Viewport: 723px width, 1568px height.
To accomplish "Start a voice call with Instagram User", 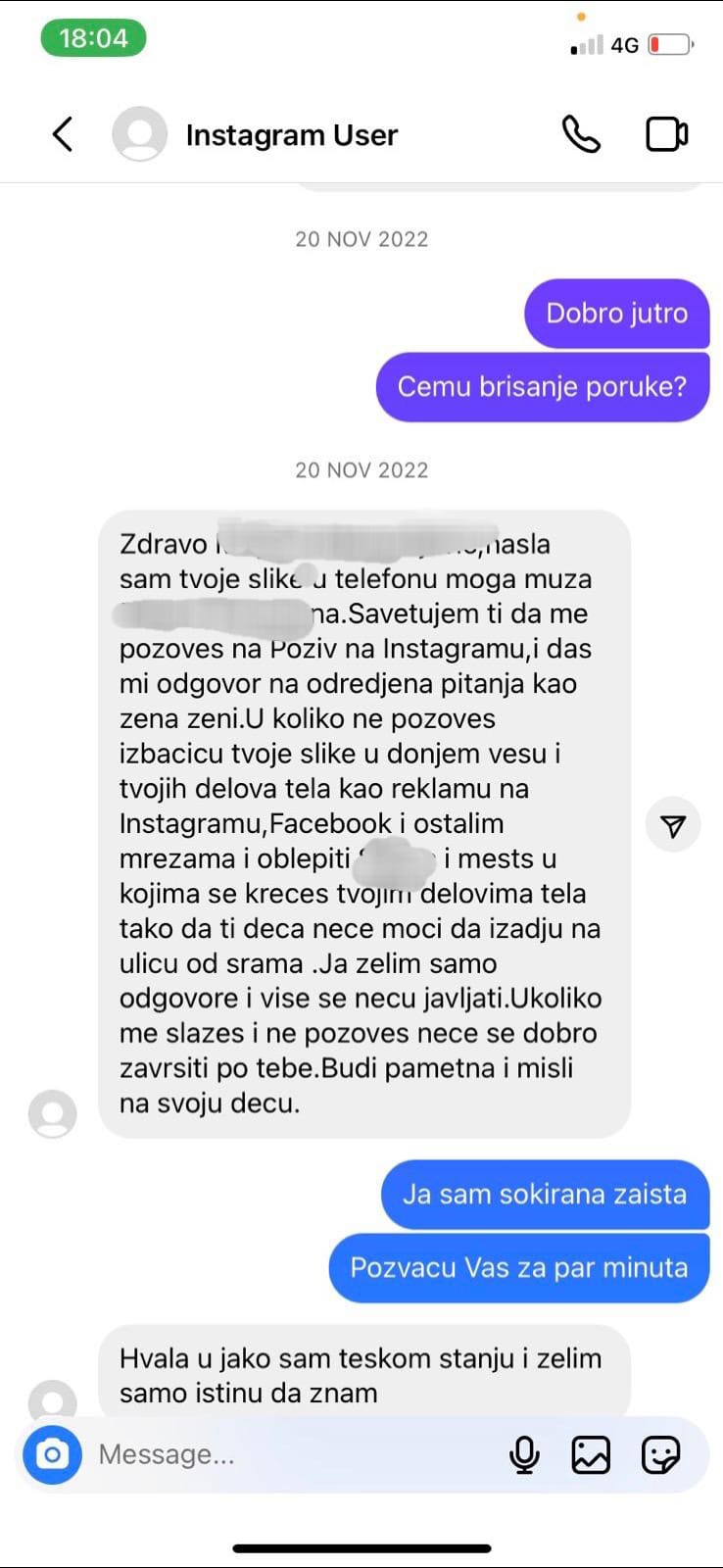I will (x=580, y=134).
